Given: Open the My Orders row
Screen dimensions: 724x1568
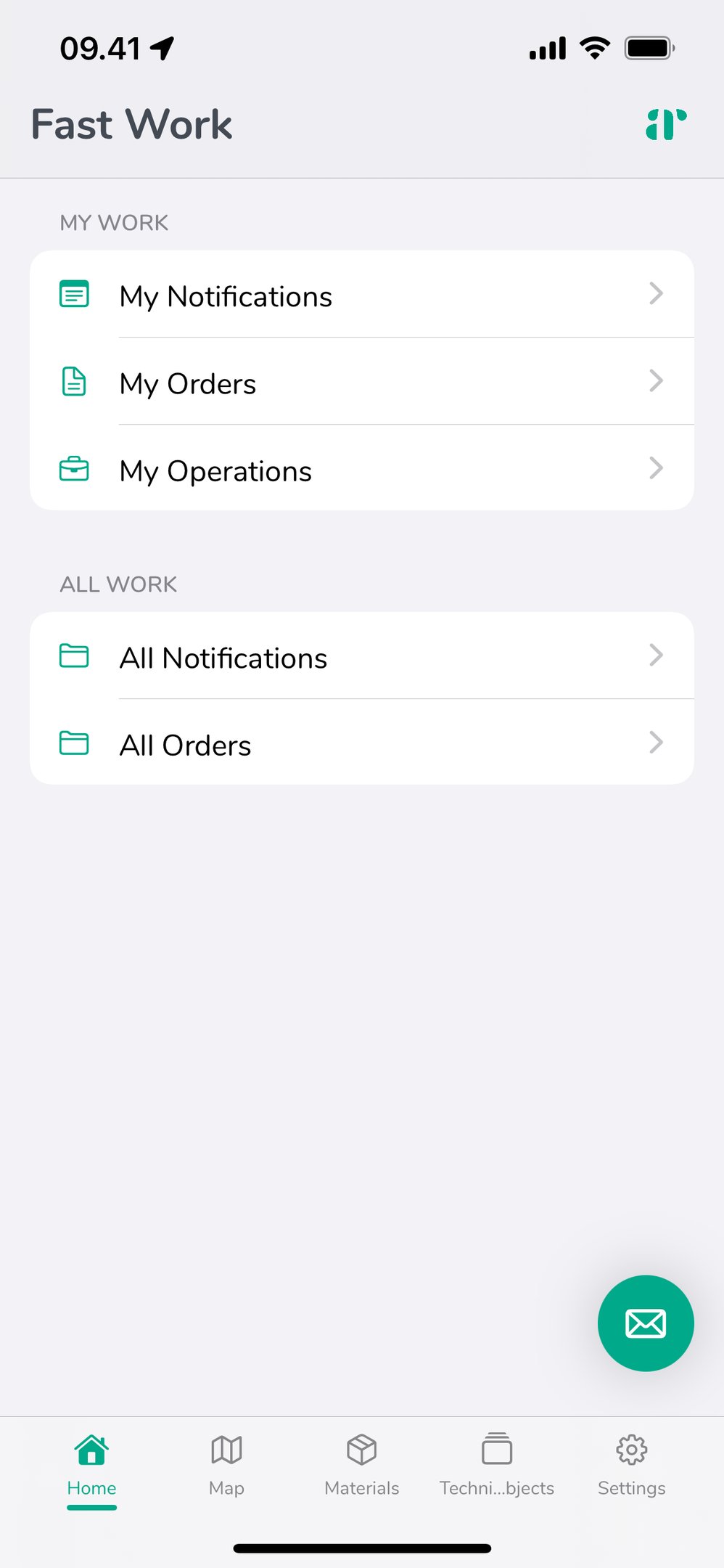Looking at the screenshot, I should click(x=361, y=382).
